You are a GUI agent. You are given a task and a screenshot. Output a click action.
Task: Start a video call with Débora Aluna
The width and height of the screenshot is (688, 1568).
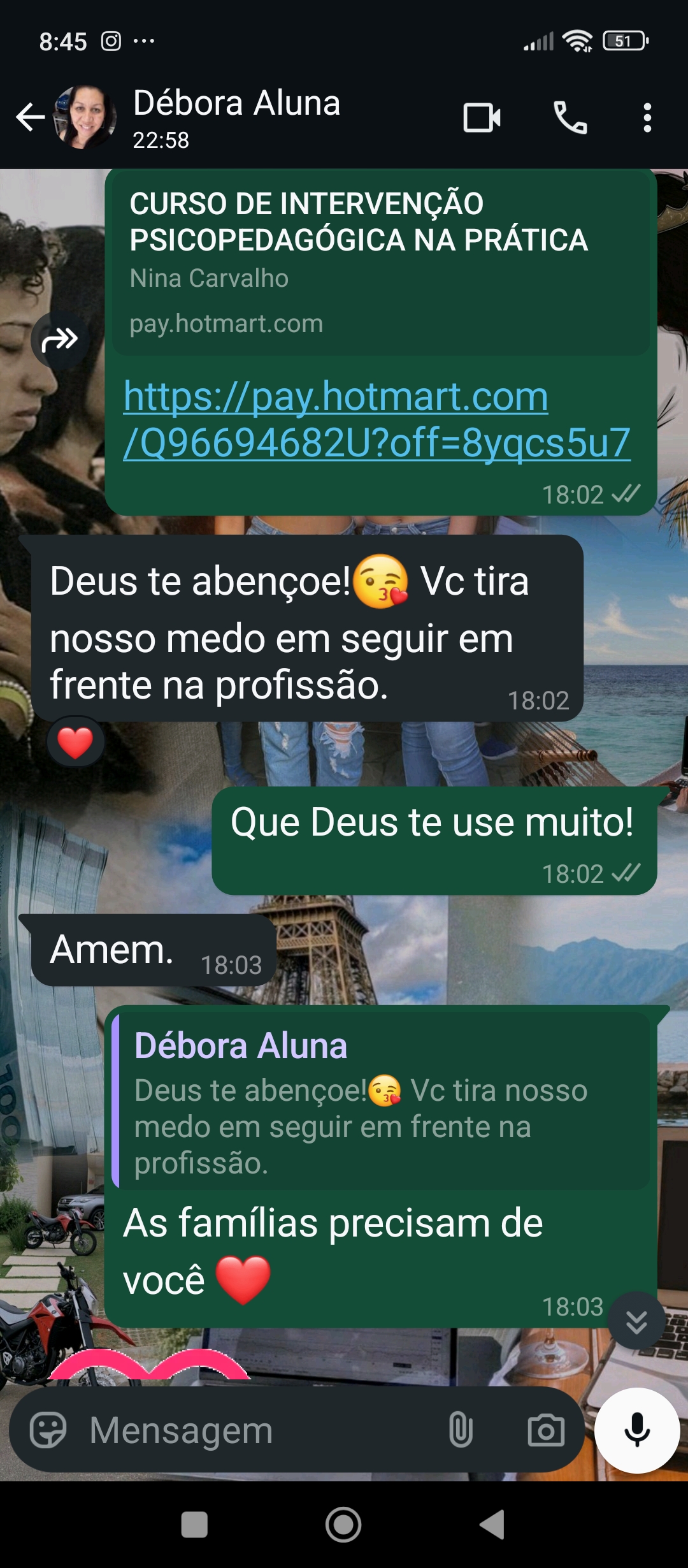coord(482,118)
